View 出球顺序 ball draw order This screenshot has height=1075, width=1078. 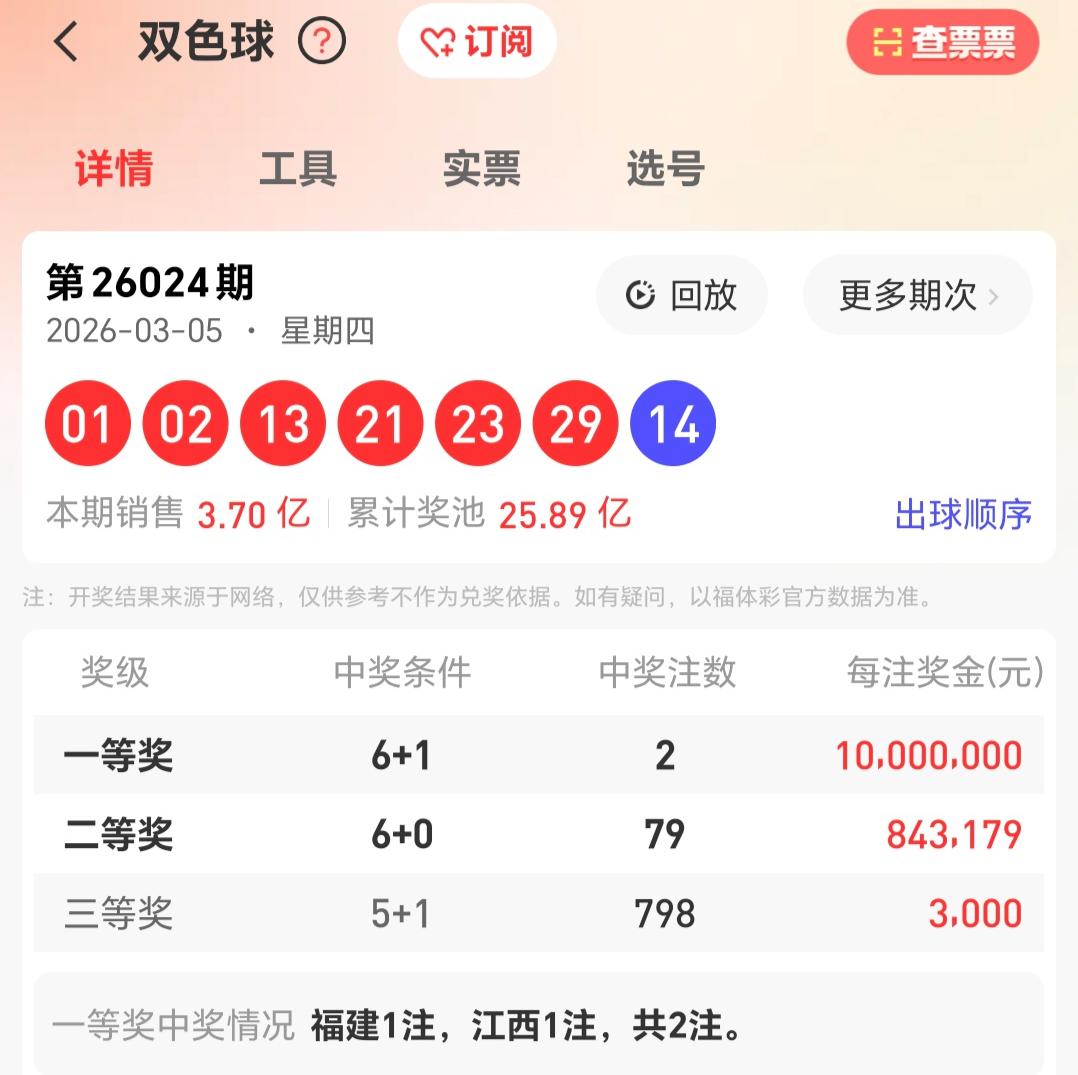click(x=963, y=514)
